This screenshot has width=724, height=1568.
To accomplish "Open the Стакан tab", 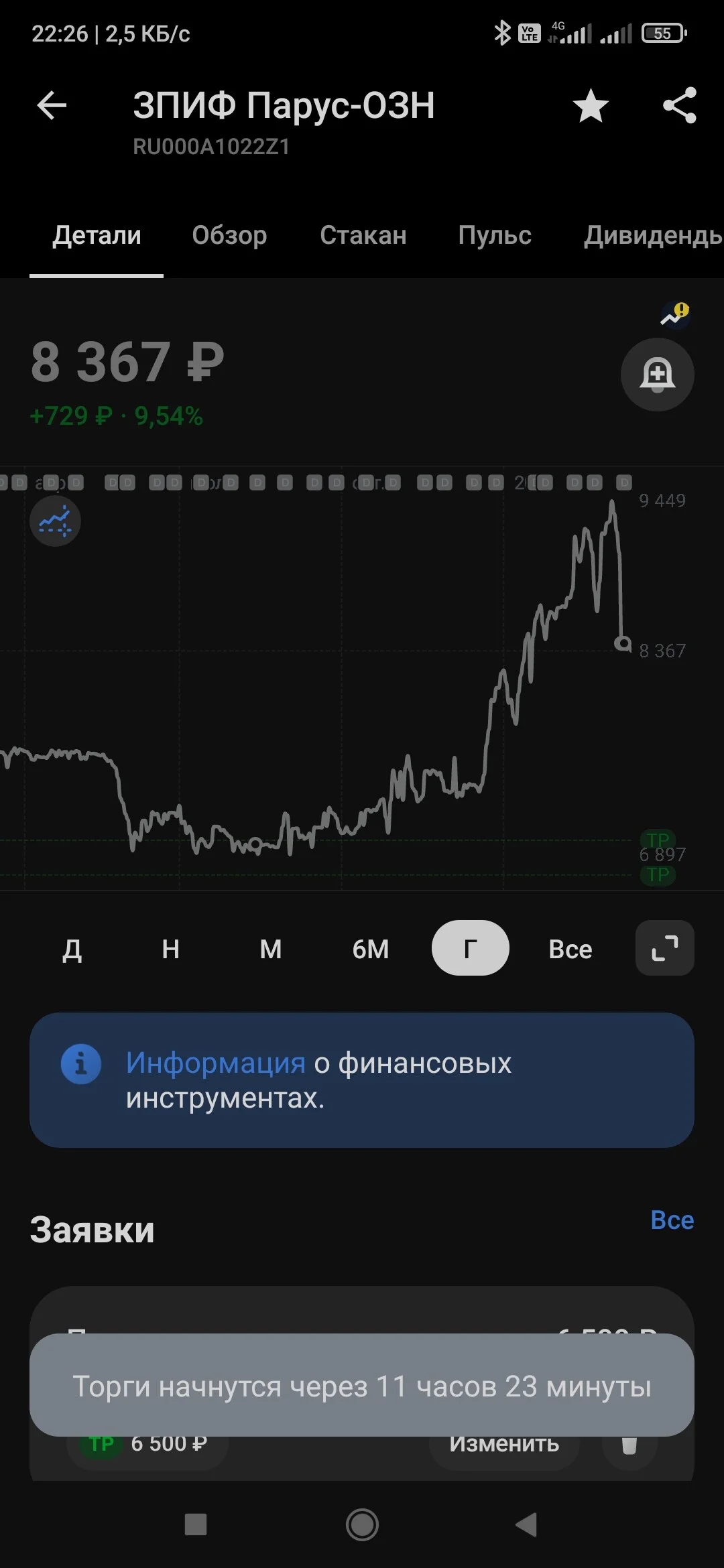I will point(363,235).
